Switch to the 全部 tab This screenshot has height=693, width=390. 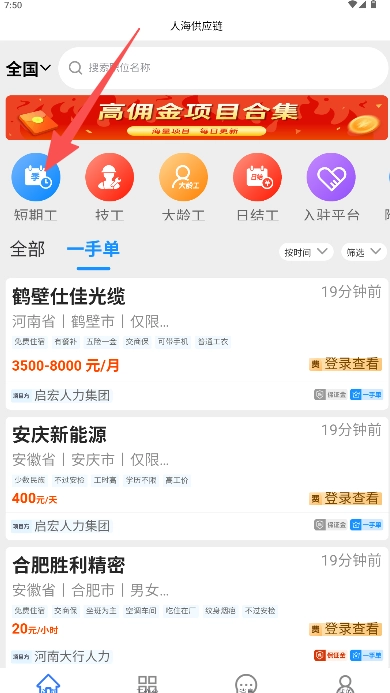(27, 249)
